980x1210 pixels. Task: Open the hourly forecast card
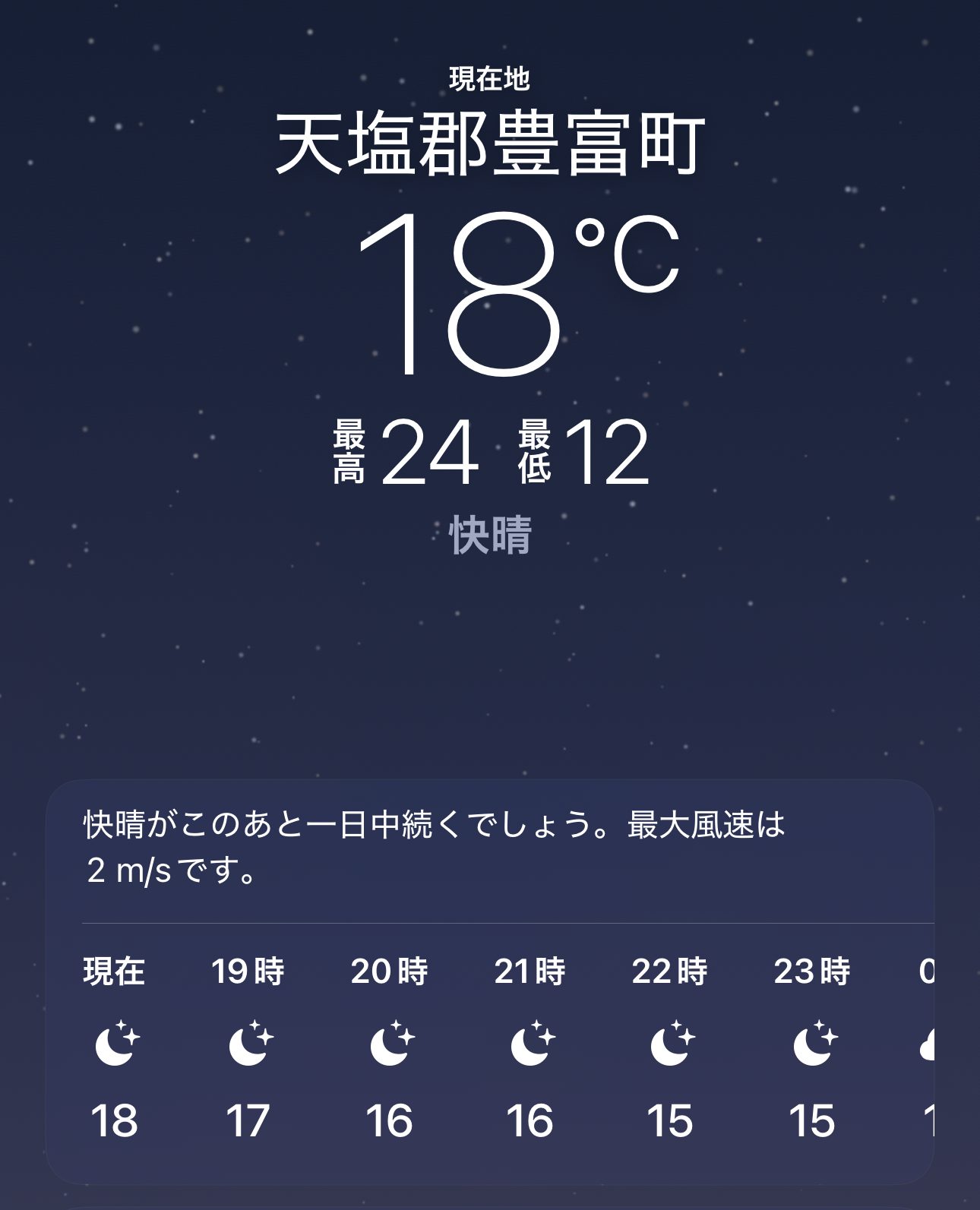[x=489, y=980]
